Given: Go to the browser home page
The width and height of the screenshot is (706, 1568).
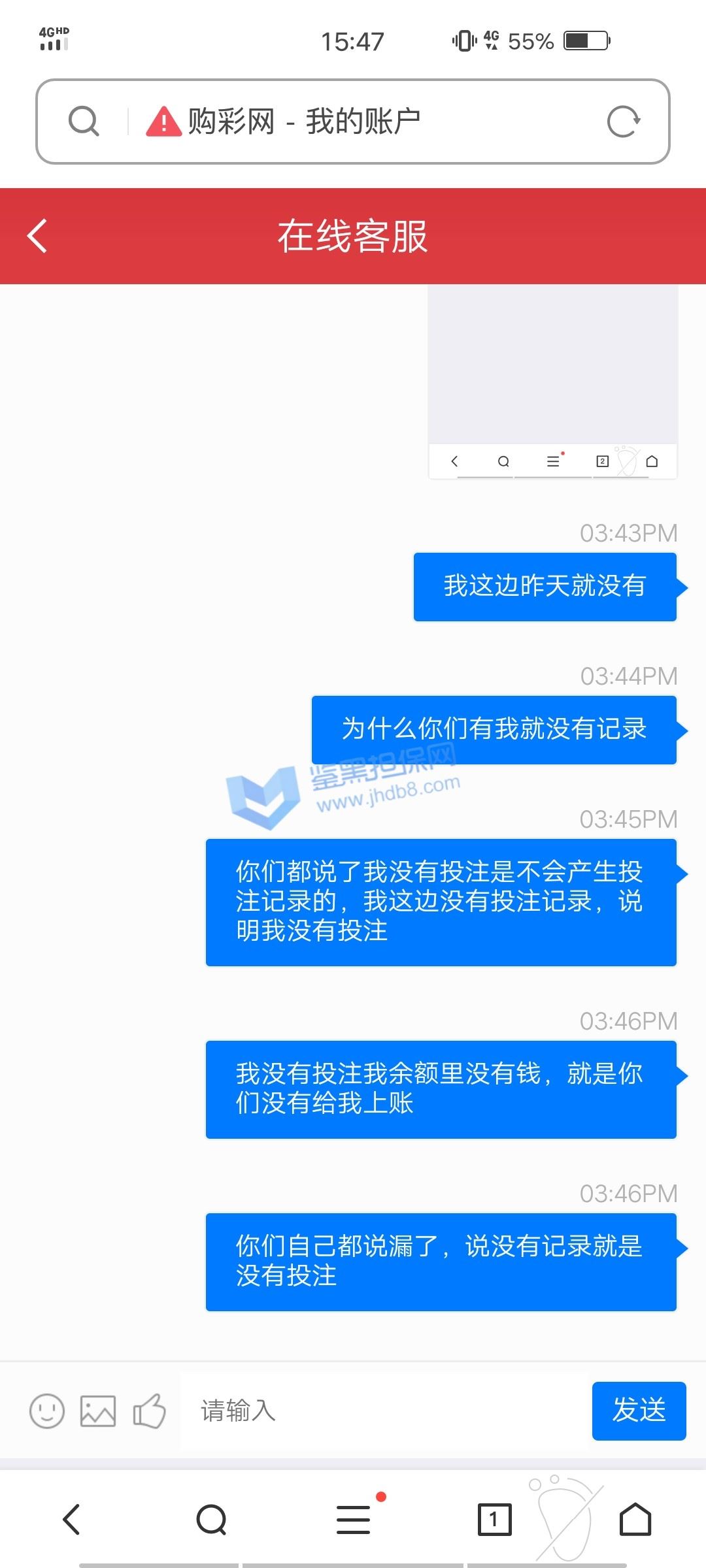Looking at the screenshot, I should 635,1519.
